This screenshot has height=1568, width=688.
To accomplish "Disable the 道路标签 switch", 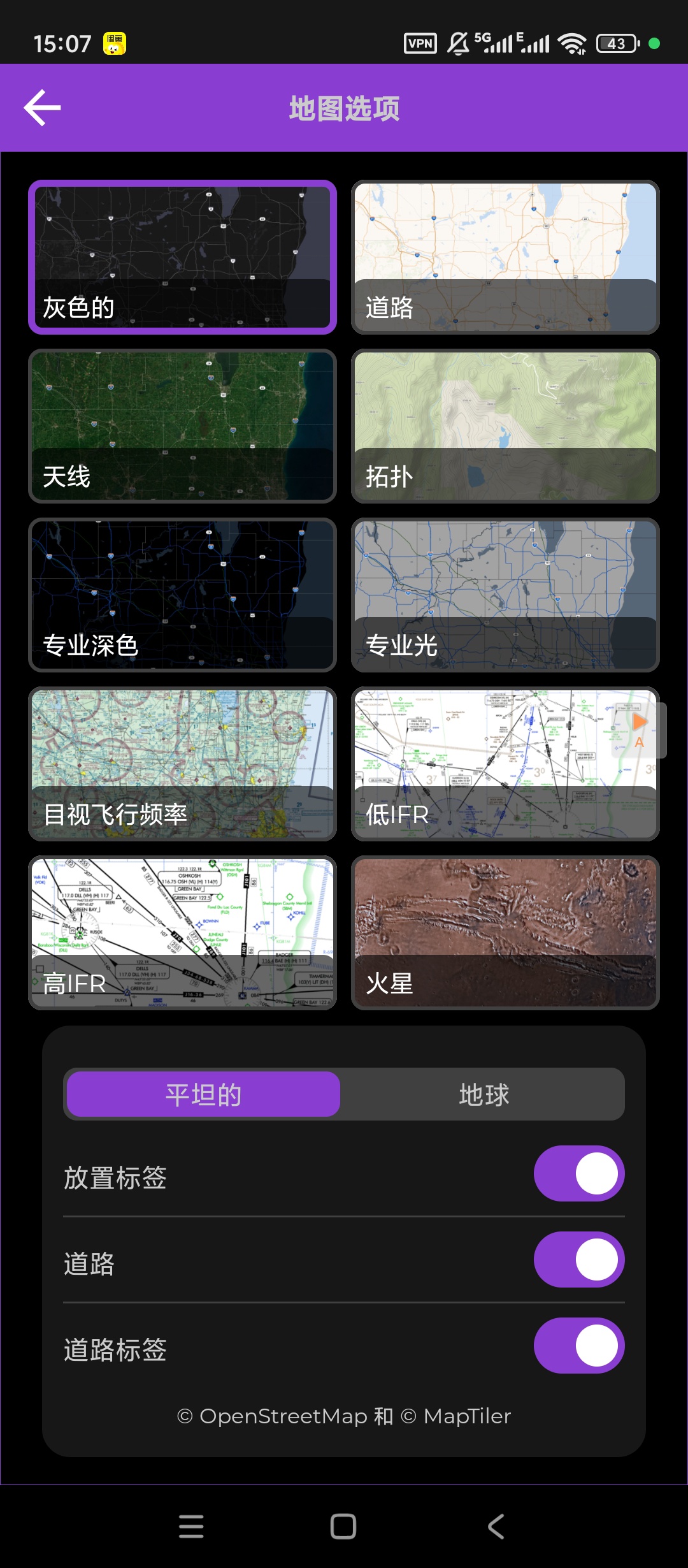I will click(578, 1344).
